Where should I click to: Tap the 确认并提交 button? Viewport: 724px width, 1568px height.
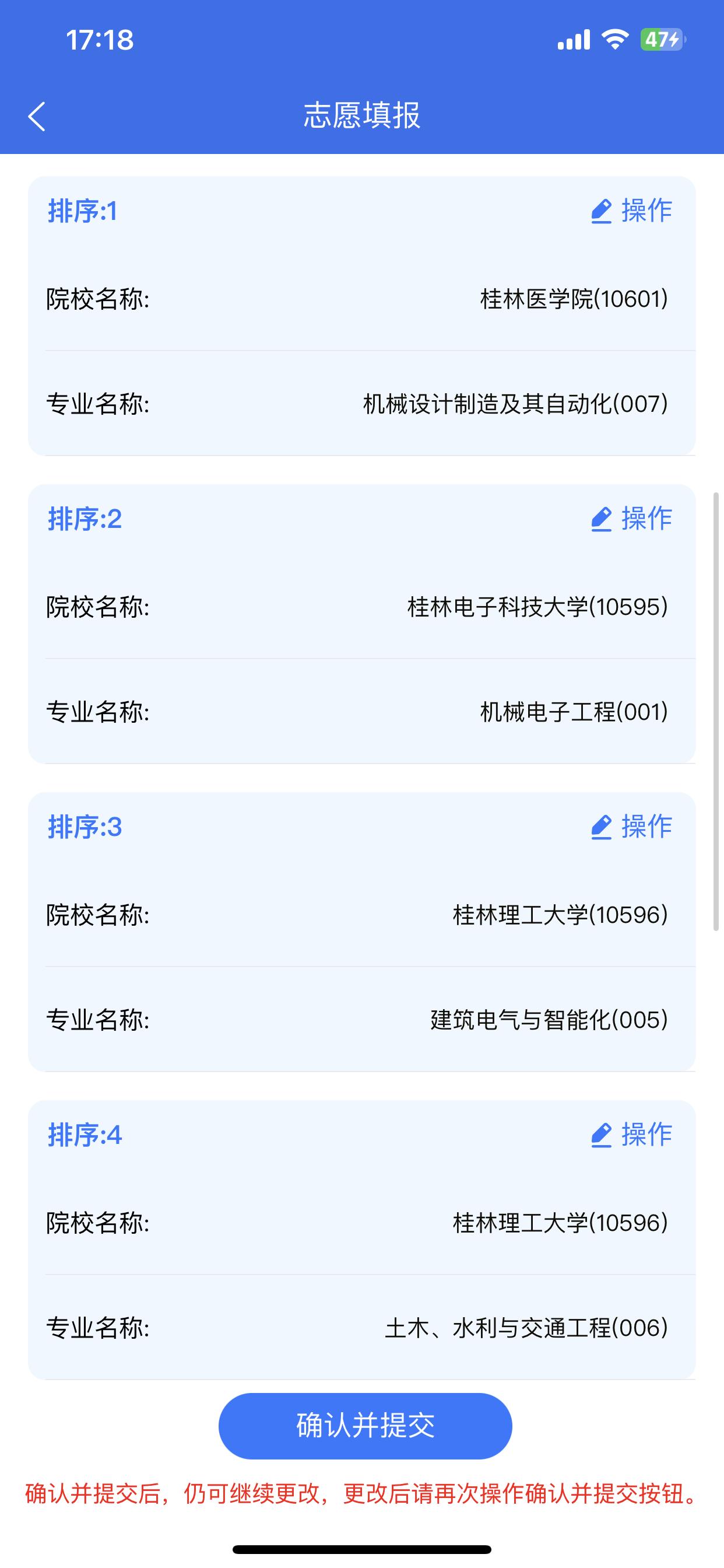[365, 1426]
